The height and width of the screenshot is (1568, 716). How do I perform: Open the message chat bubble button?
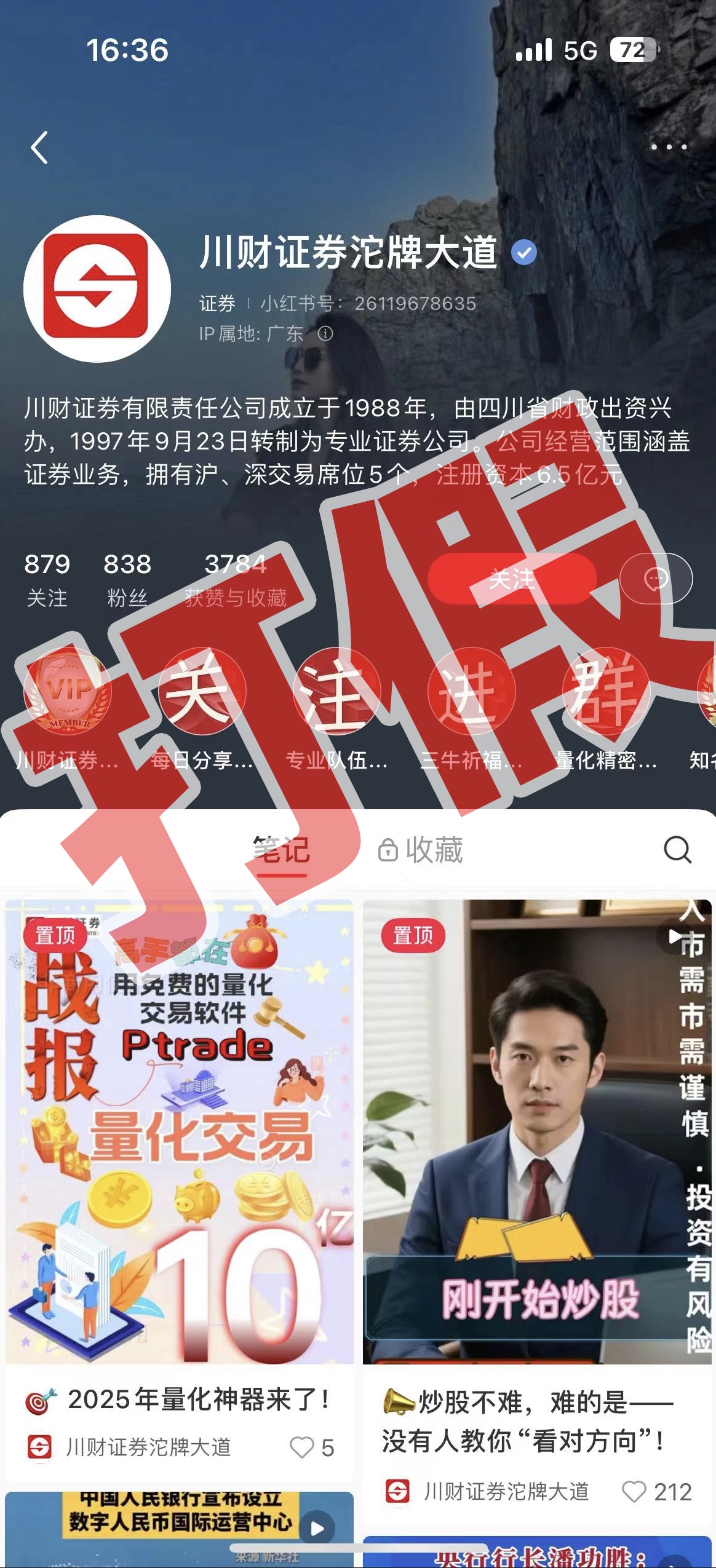[x=656, y=579]
